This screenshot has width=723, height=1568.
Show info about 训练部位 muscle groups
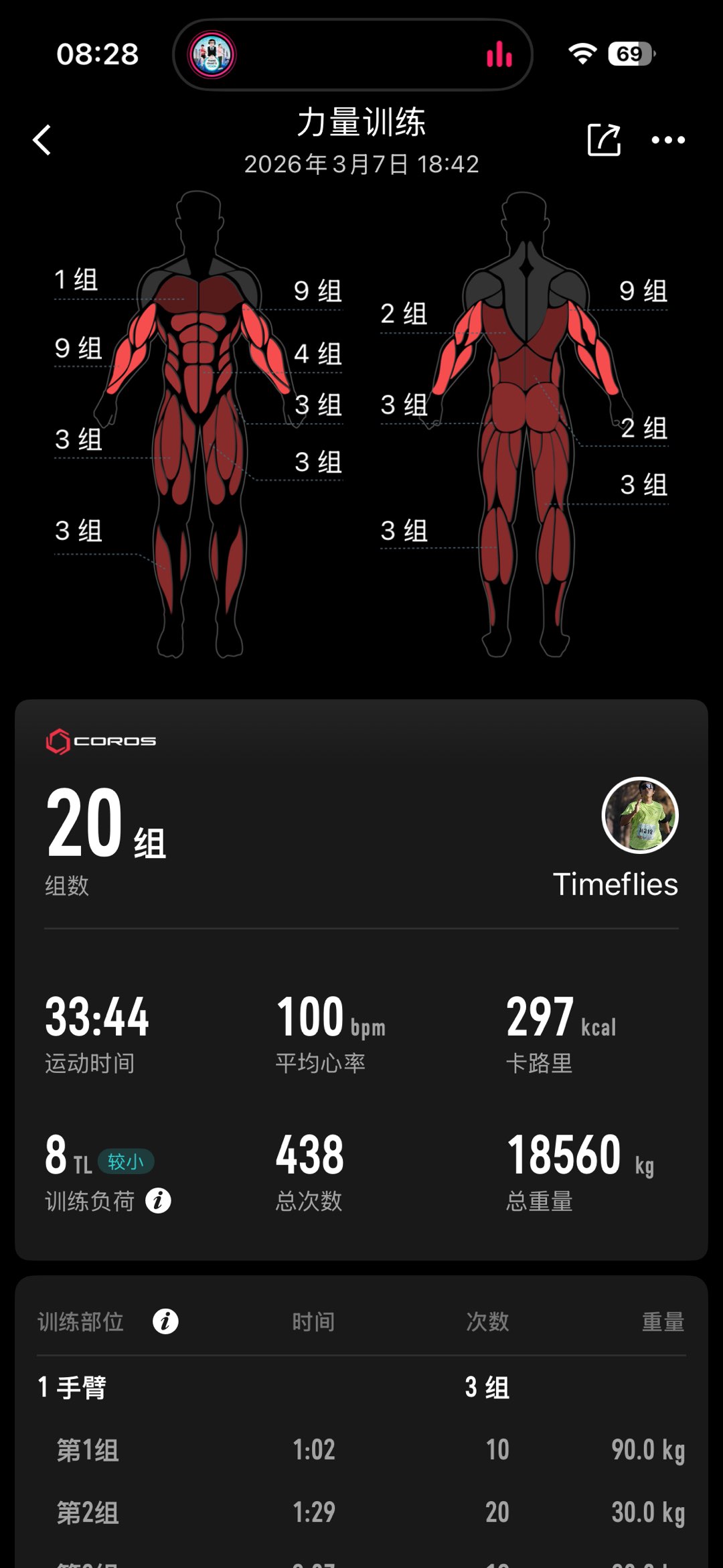coord(165,1321)
